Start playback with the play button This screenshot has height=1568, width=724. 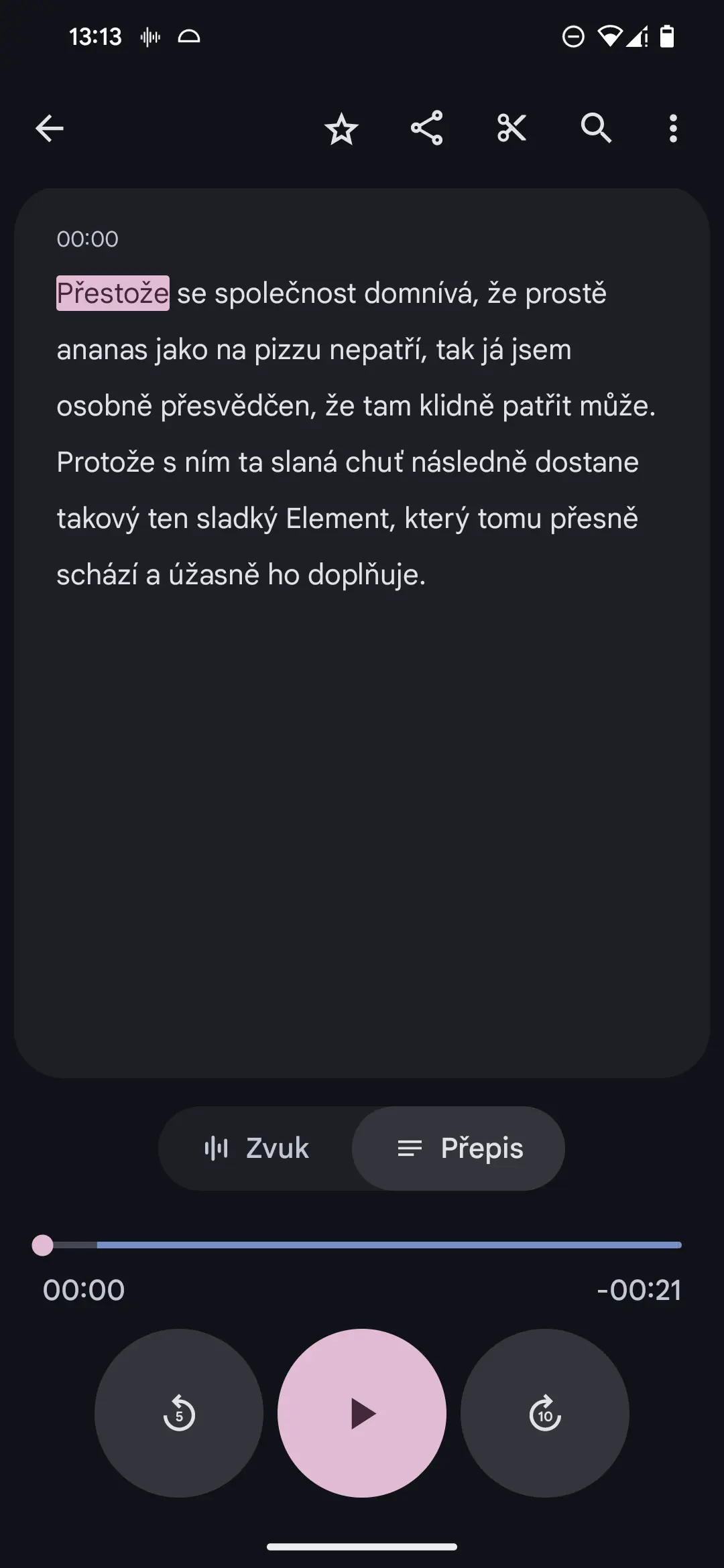[362, 1413]
